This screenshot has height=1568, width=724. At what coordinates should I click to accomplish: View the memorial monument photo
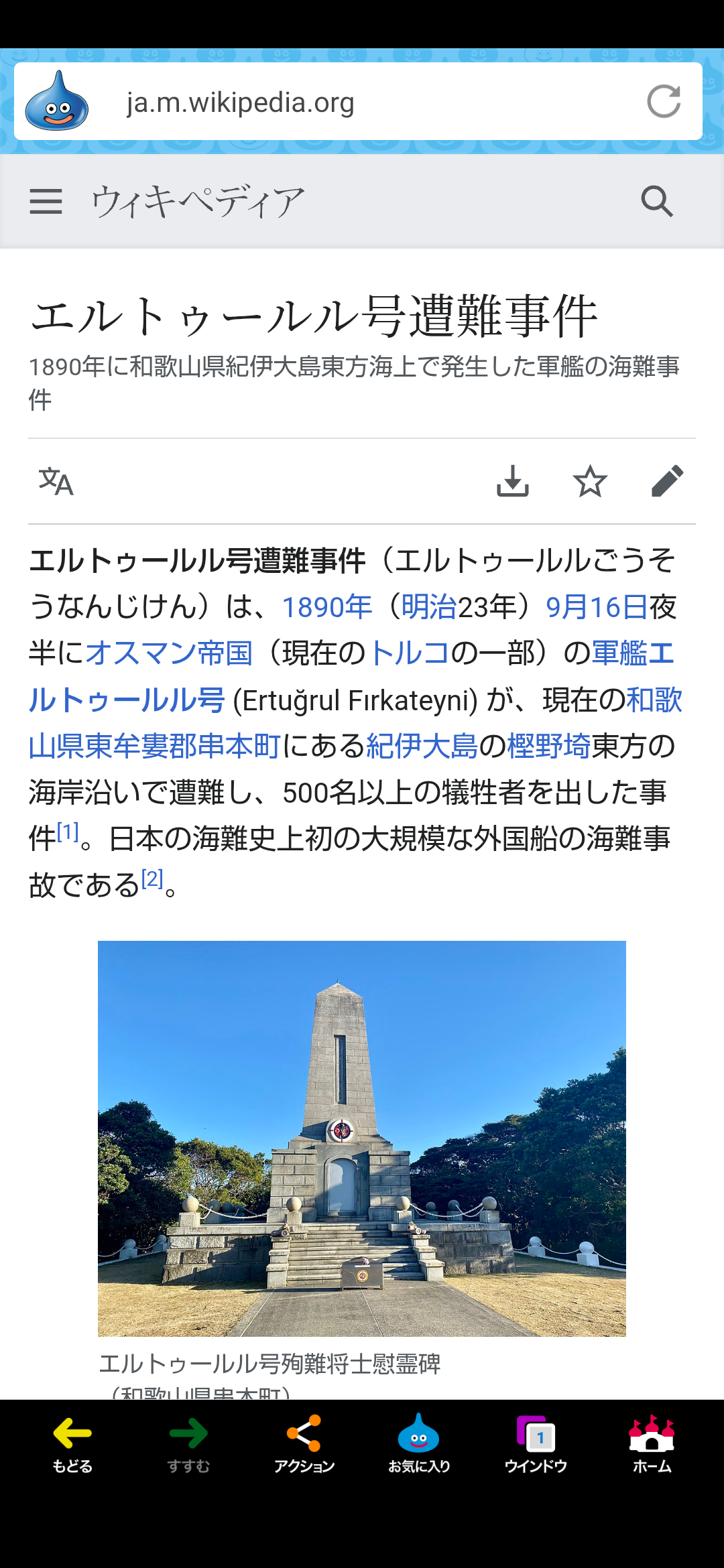point(362,1138)
